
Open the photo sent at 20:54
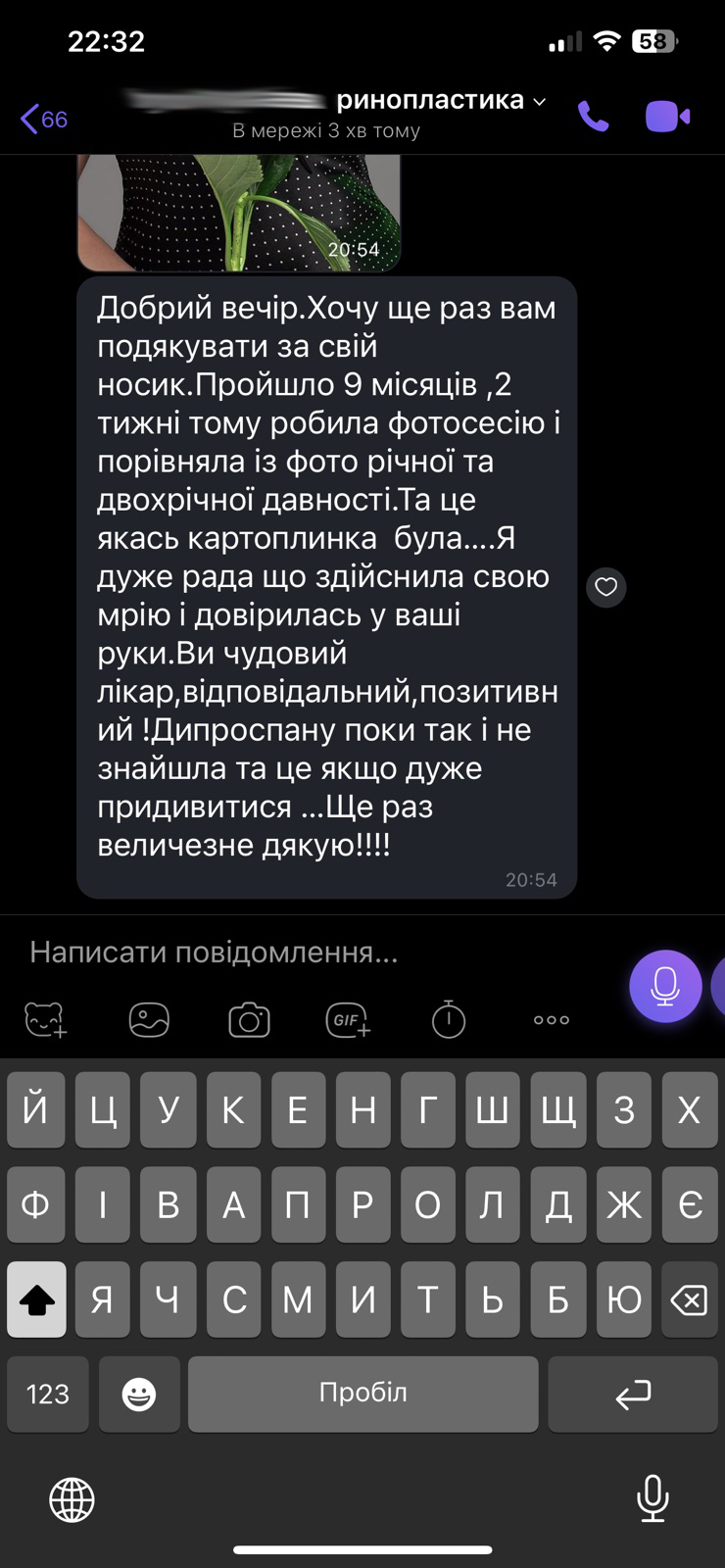pyautogui.click(x=239, y=212)
